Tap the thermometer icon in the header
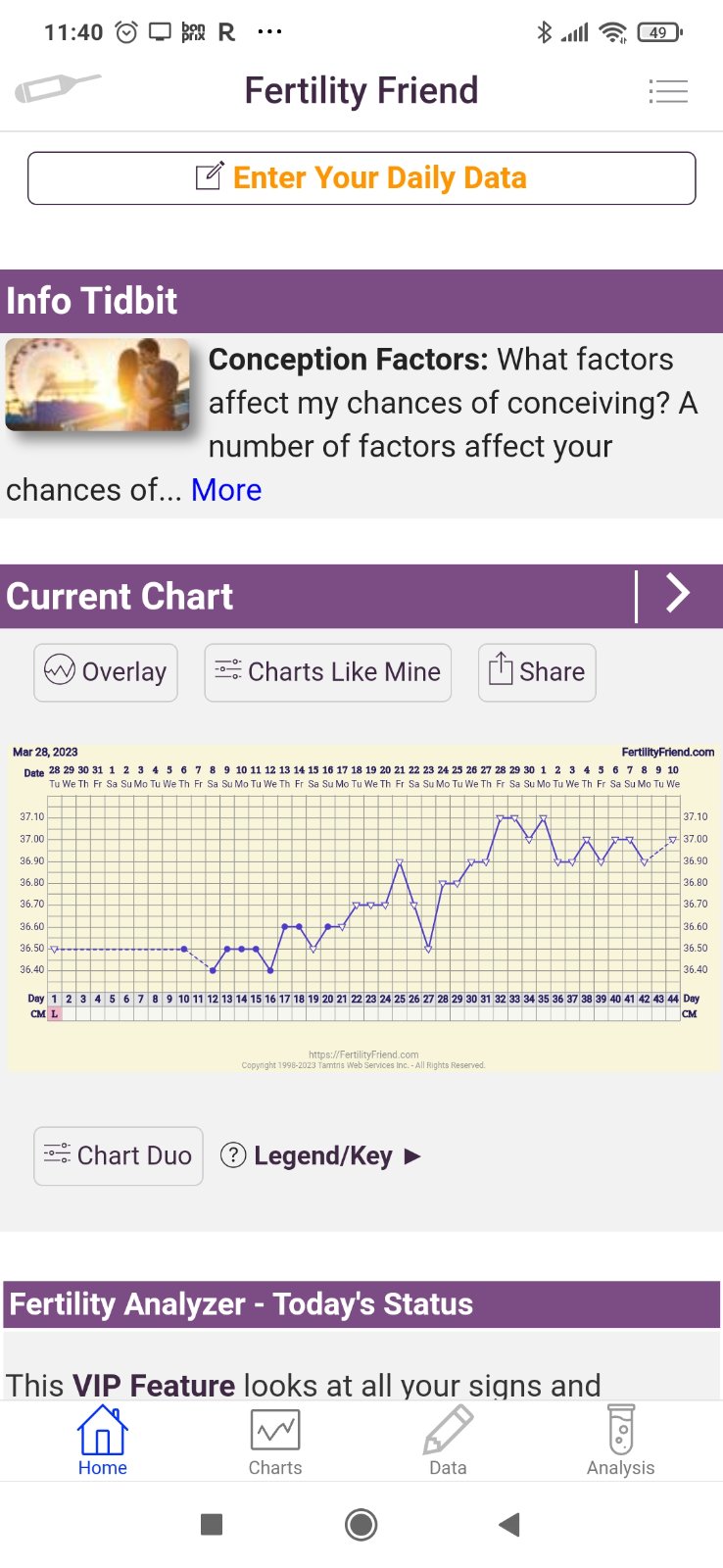Viewport: 723px width, 1568px height. click(57, 88)
